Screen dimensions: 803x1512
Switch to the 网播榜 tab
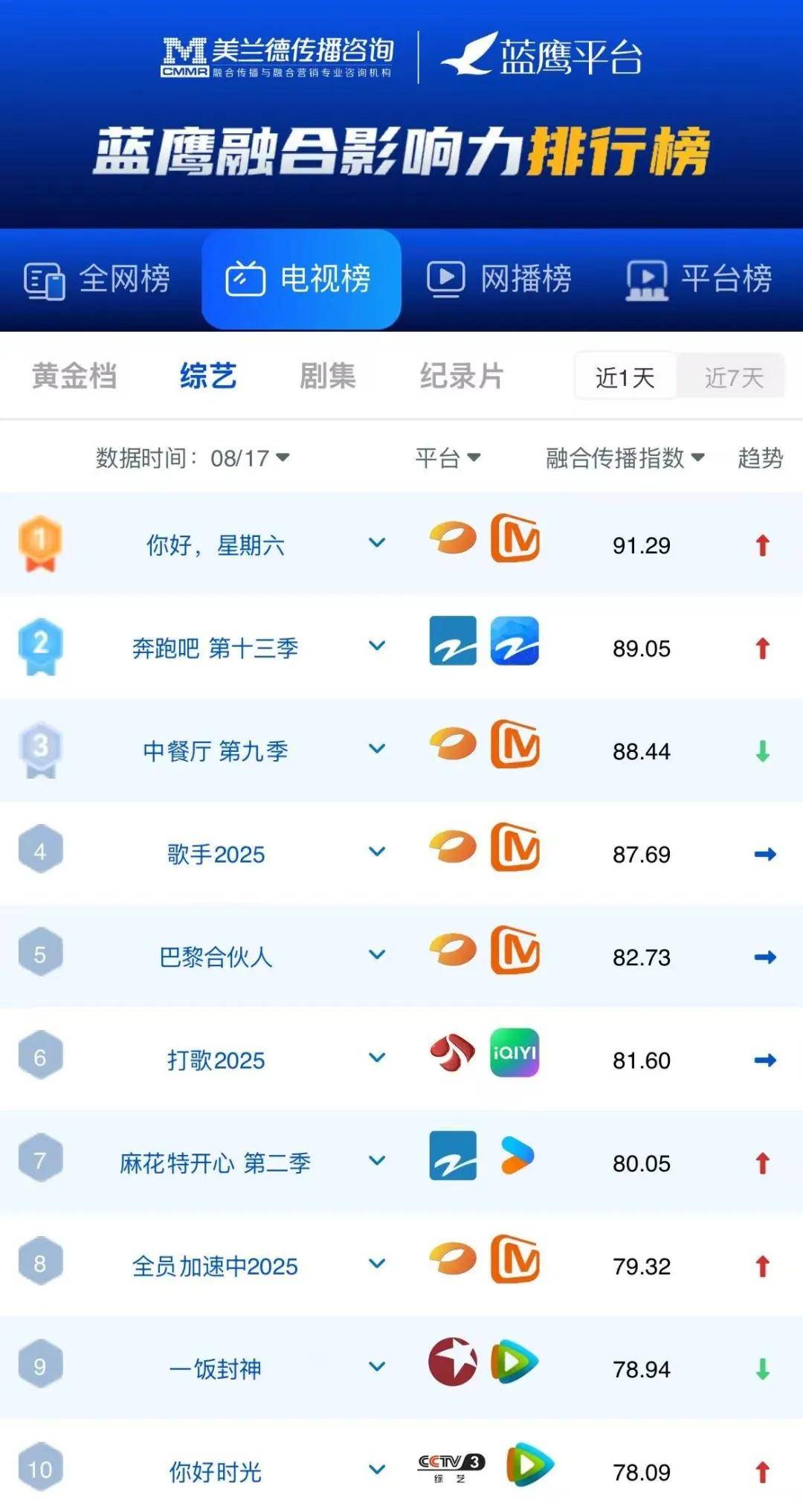pyautogui.click(x=499, y=280)
